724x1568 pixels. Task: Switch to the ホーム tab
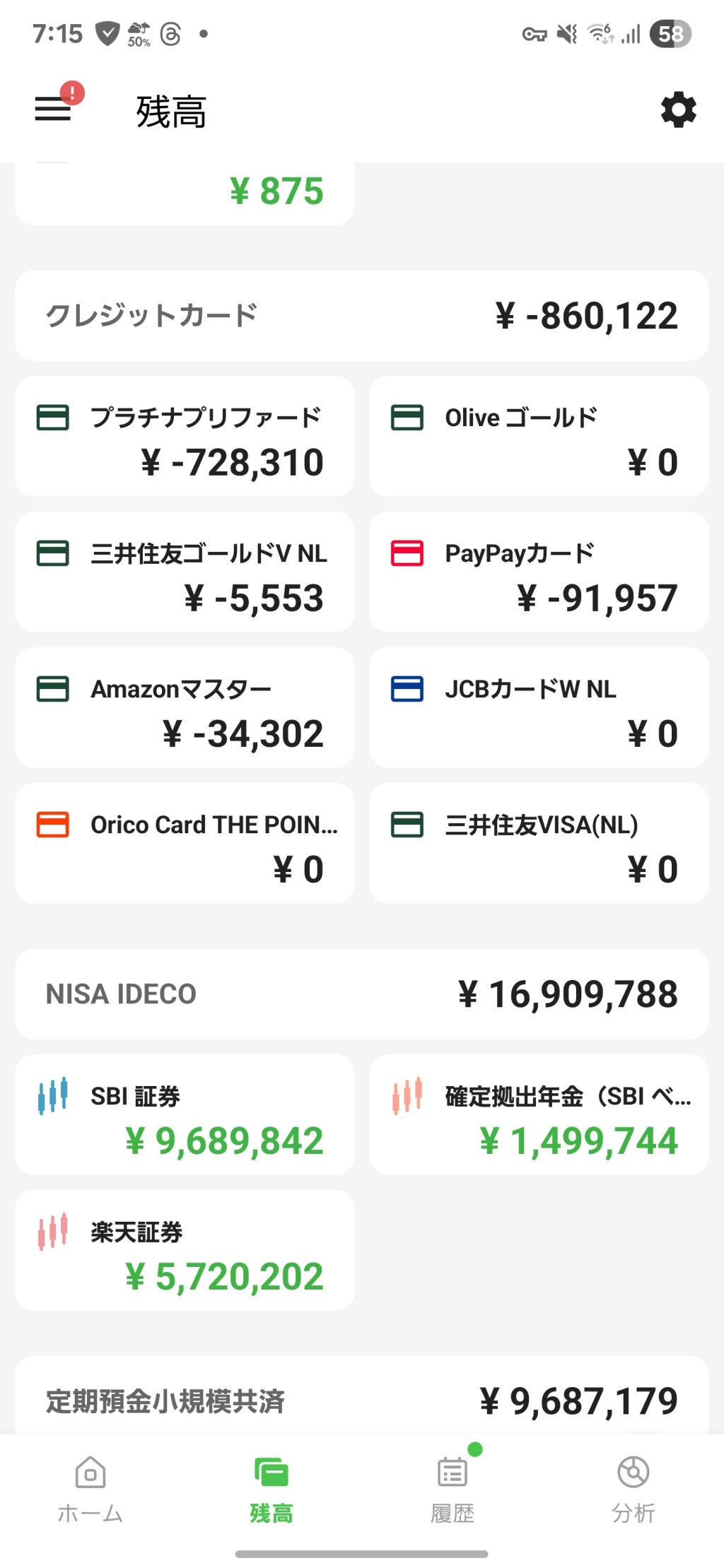tap(90, 1488)
